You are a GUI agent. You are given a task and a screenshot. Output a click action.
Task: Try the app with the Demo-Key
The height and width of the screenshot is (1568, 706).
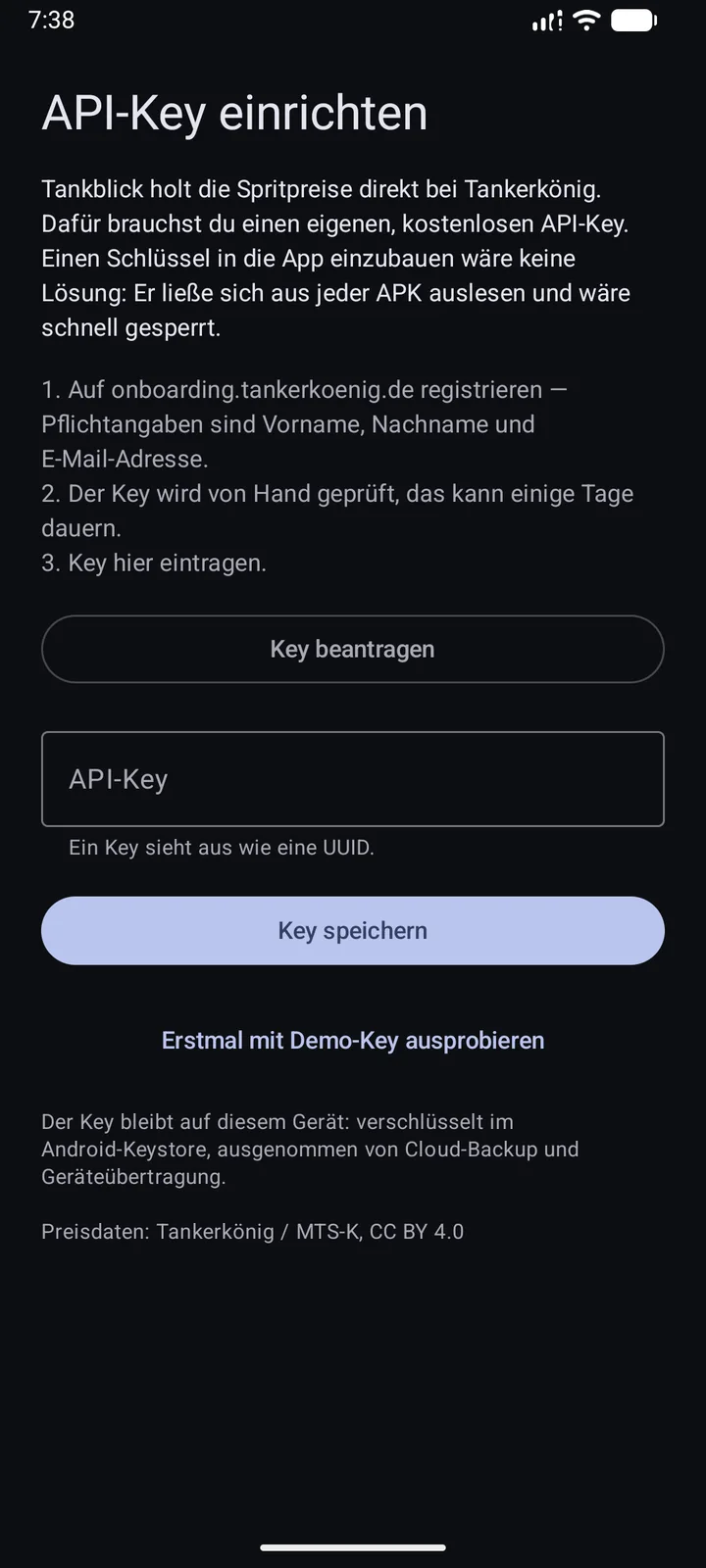tap(353, 1040)
